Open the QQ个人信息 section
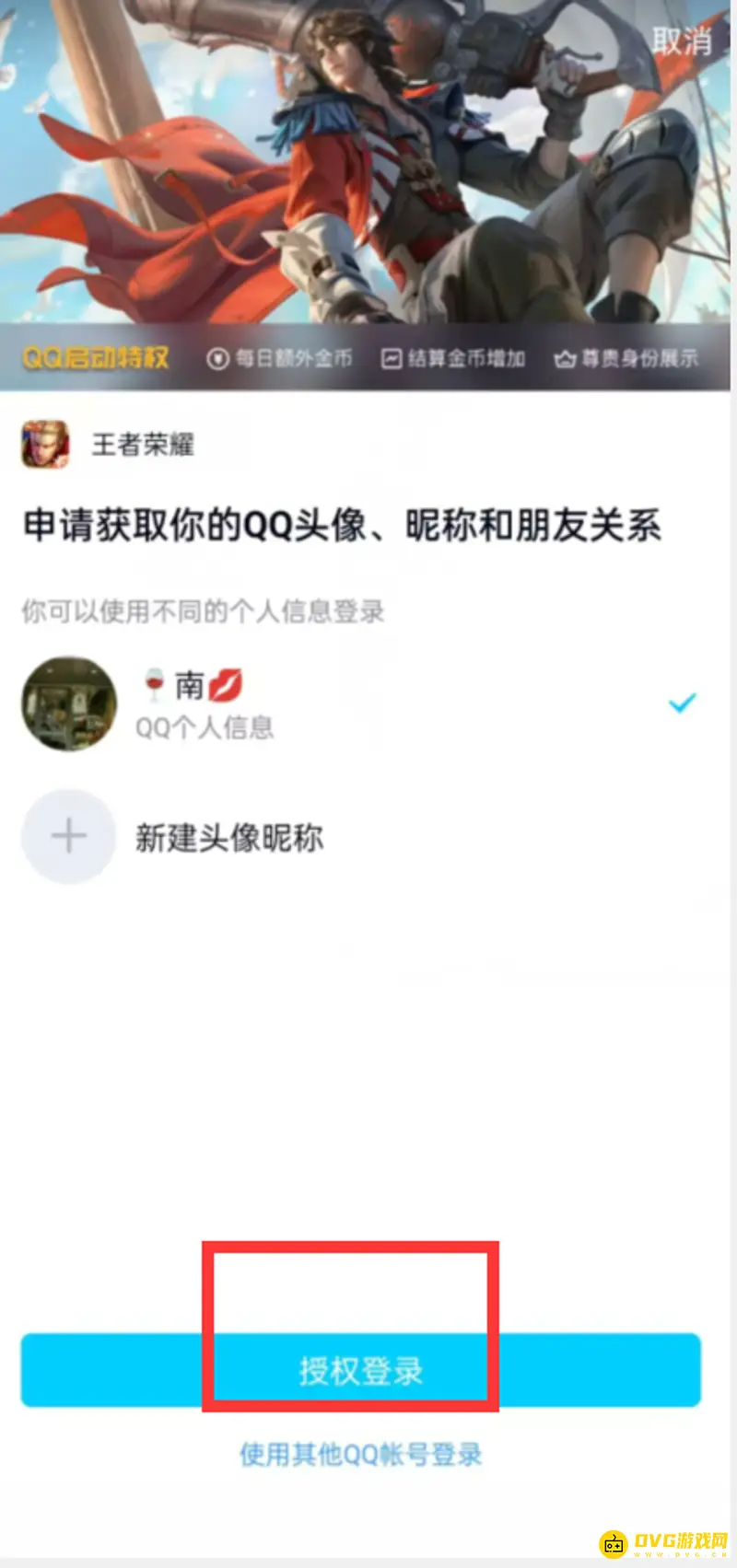 tap(205, 728)
